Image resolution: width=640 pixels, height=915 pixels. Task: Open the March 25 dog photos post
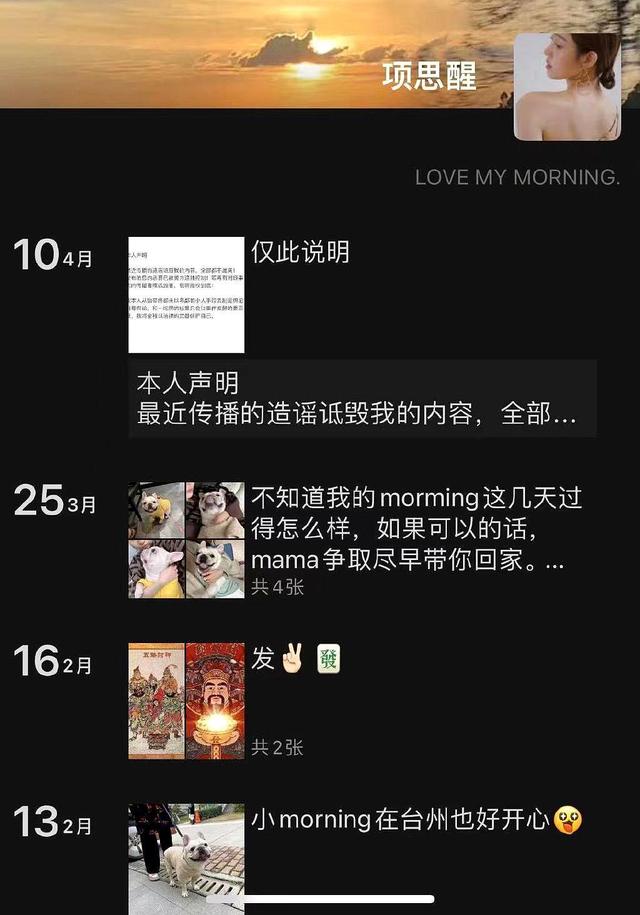(186, 540)
